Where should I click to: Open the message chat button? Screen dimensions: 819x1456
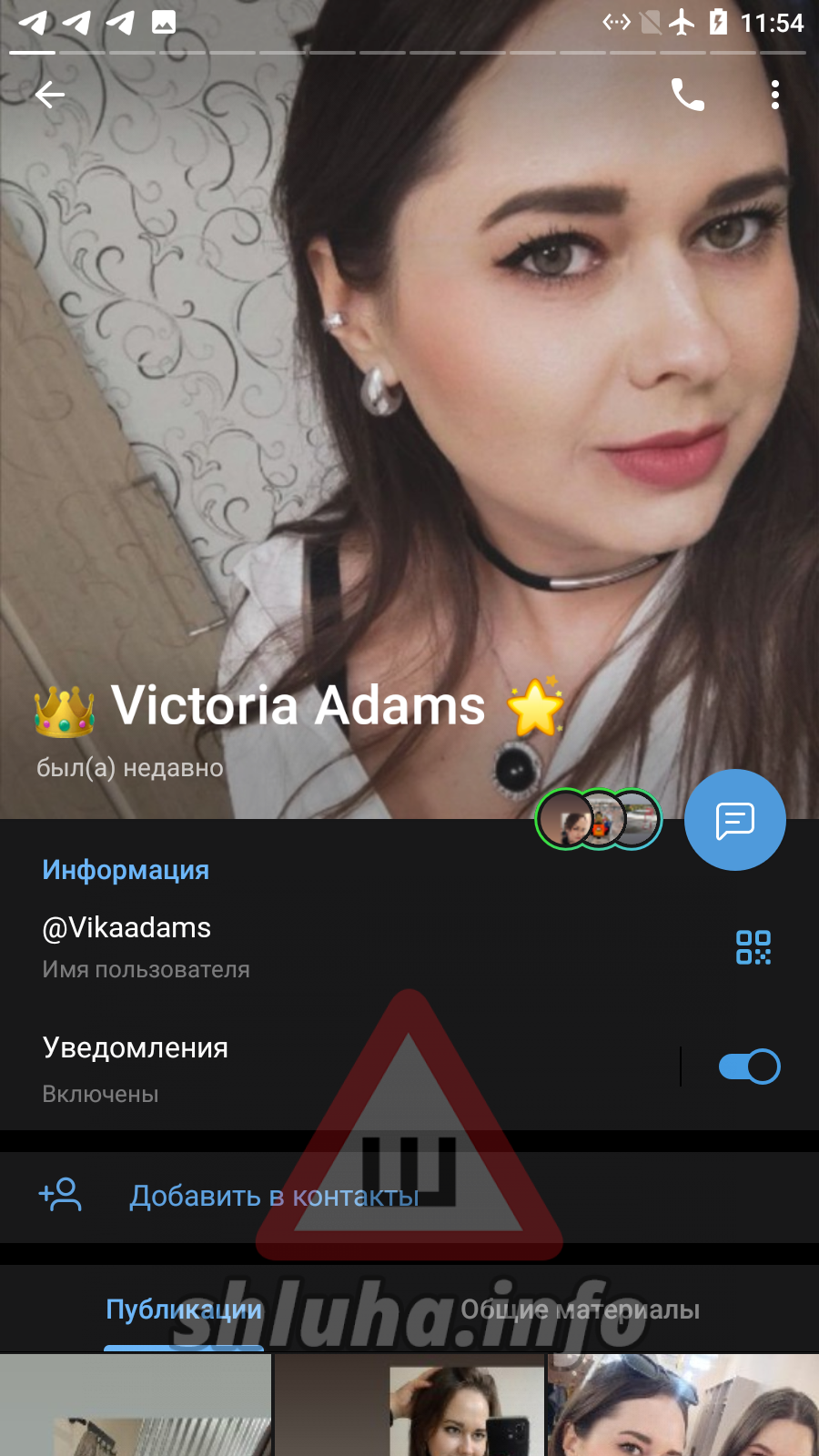point(734,820)
